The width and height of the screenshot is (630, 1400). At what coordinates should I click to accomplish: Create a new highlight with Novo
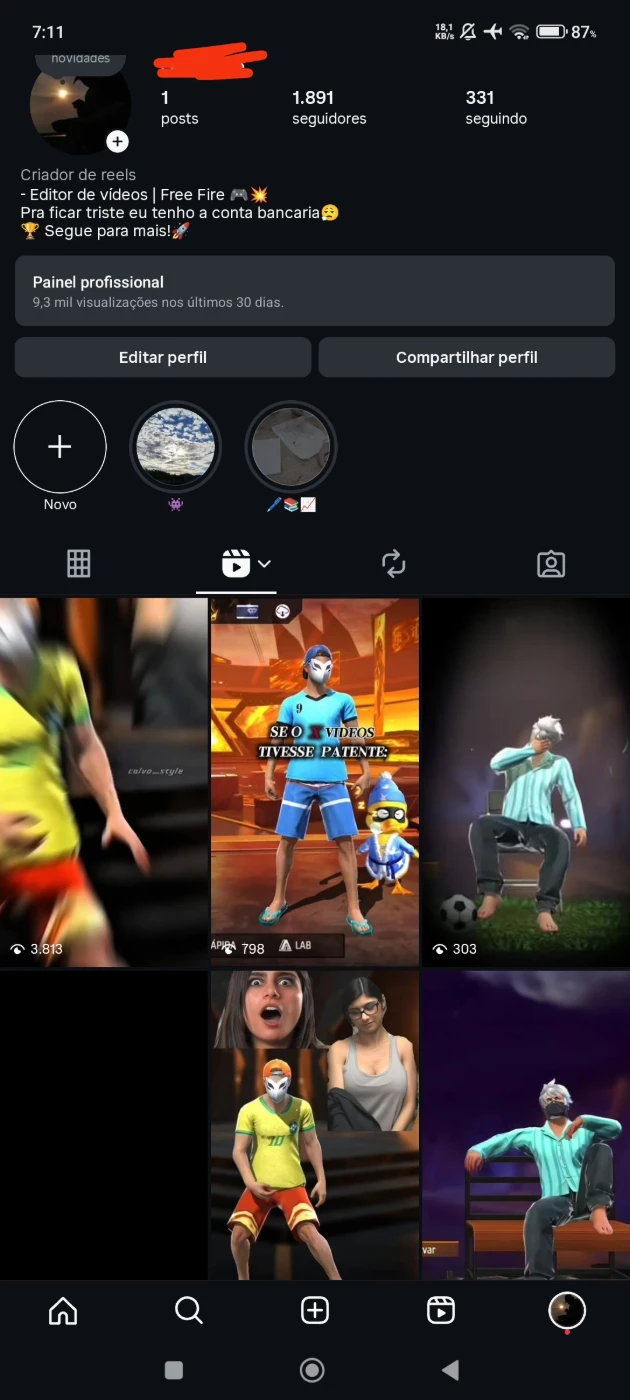pos(60,447)
